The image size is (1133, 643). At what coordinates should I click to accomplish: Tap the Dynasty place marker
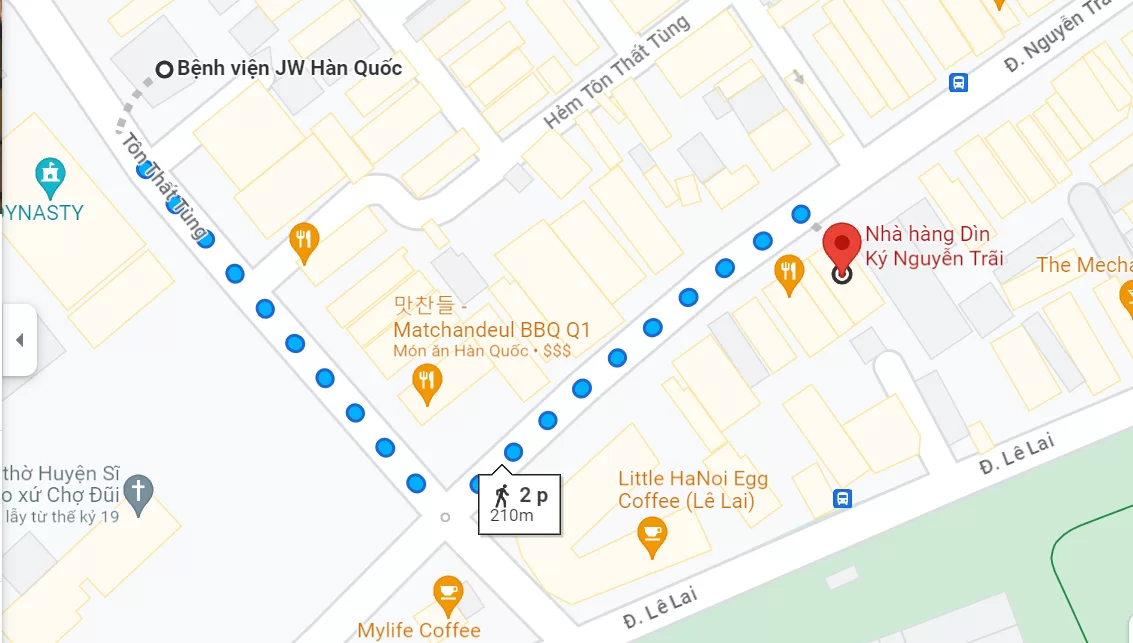click(x=49, y=176)
